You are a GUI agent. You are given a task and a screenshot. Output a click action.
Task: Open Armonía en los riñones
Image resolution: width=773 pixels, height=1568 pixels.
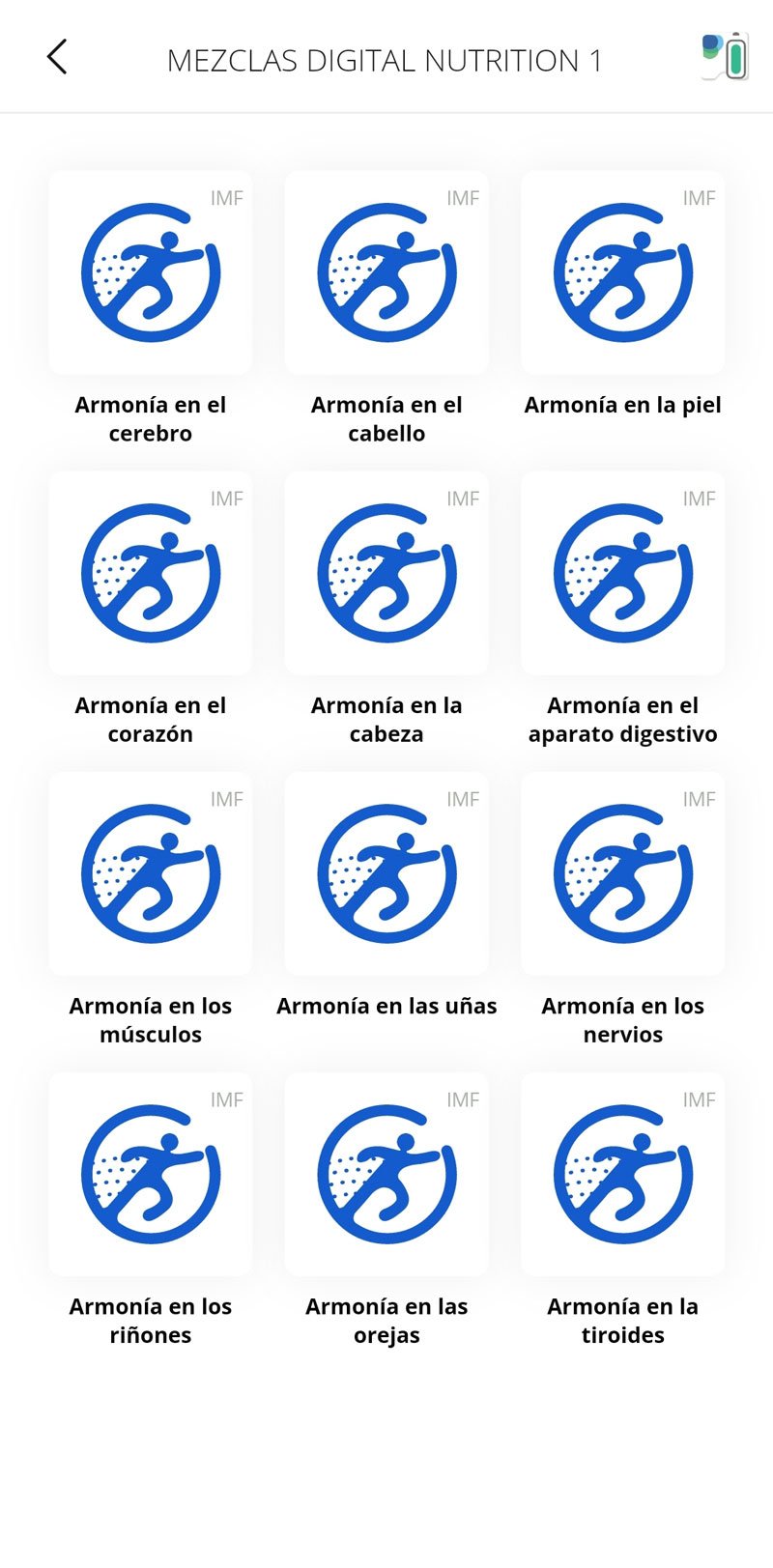[151, 1175]
